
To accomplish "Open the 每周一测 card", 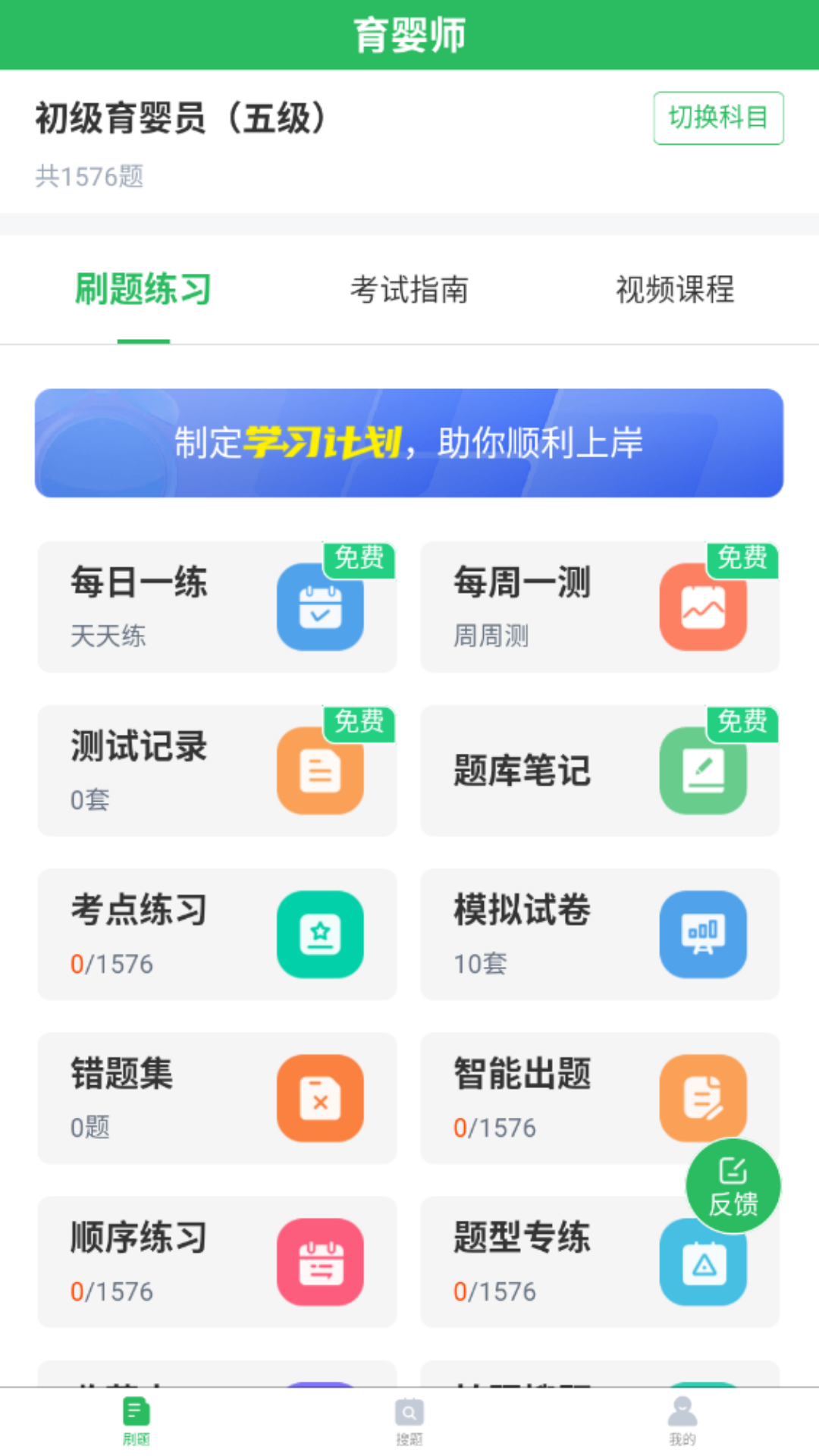I will (x=600, y=607).
